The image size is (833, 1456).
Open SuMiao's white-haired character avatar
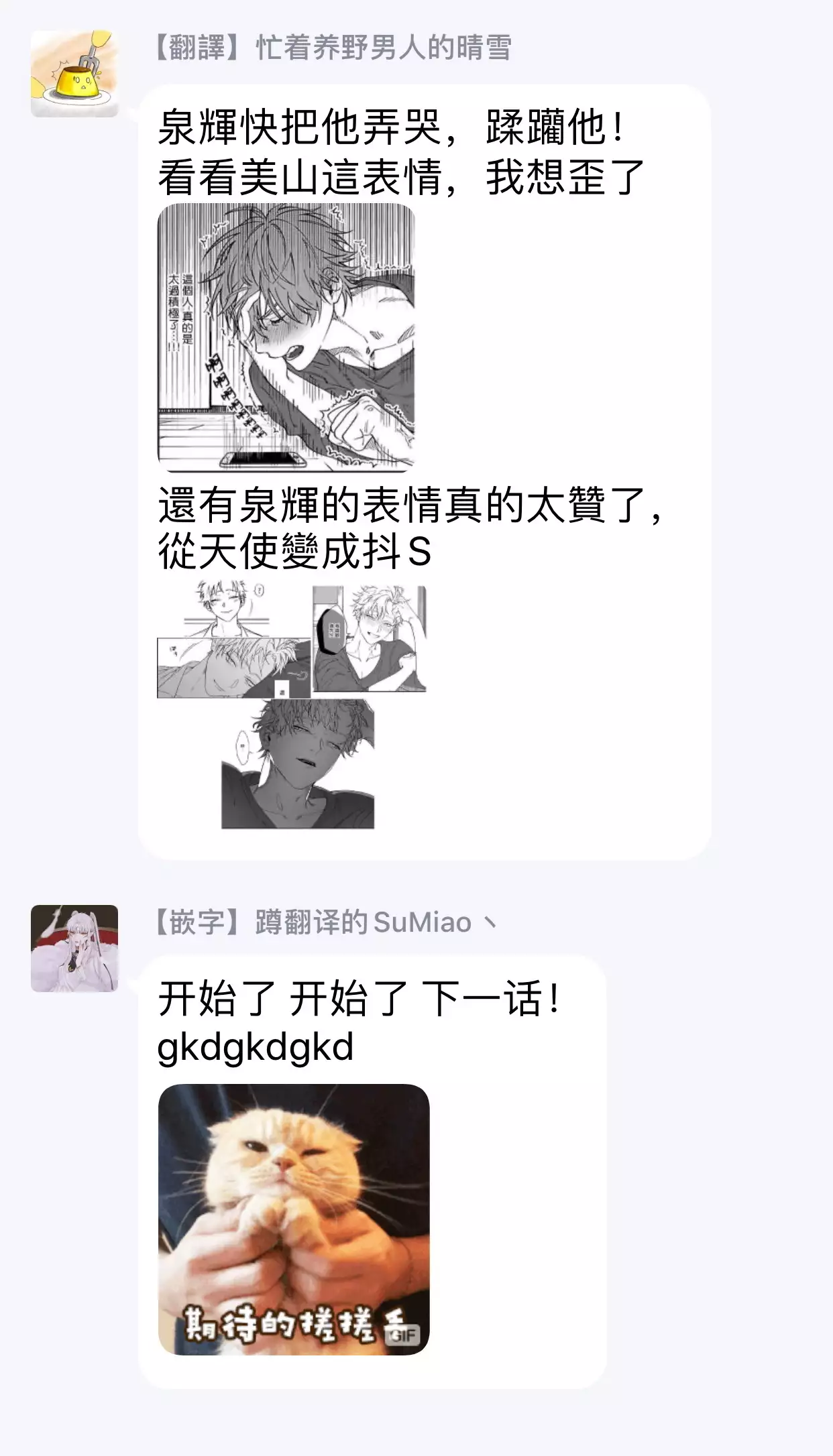(74, 948)
